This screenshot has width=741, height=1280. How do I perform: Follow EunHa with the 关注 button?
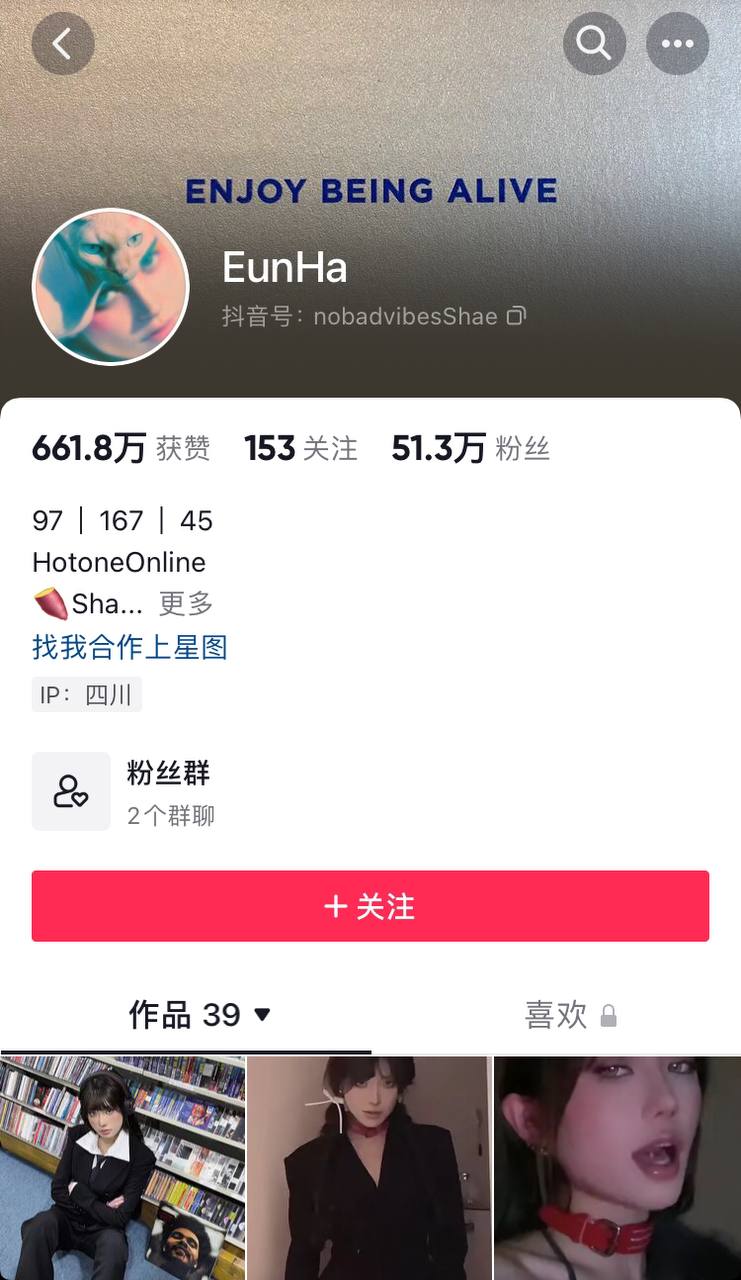pyautogui.click(x=370, y=906)
